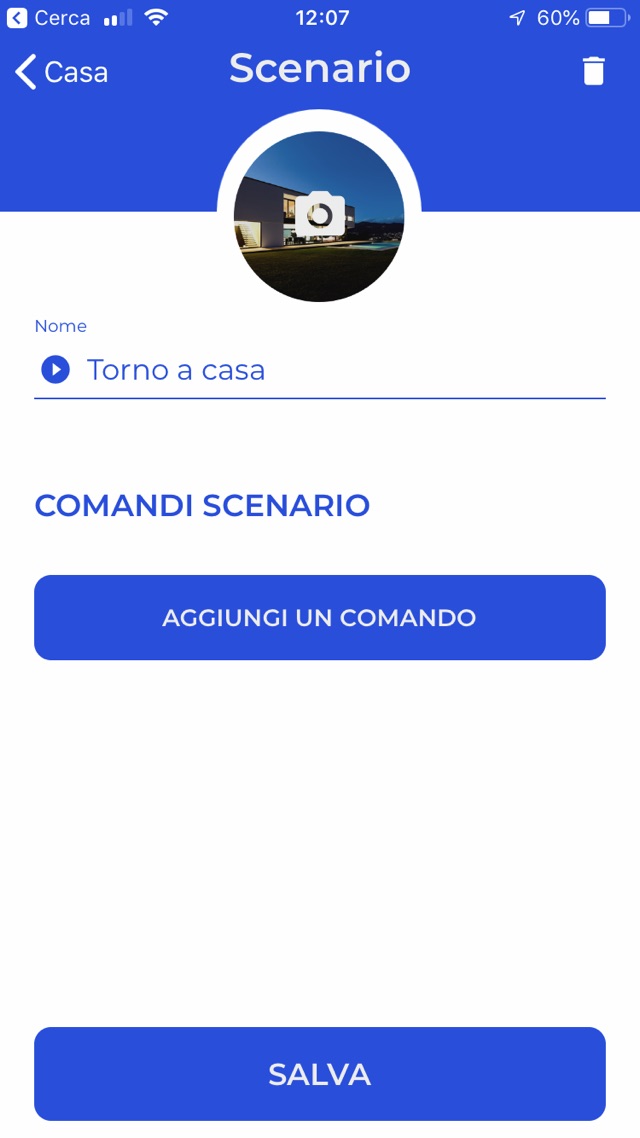Delete this scenario with the trash icon
640x1138 pixels.
tap(593, 72)
